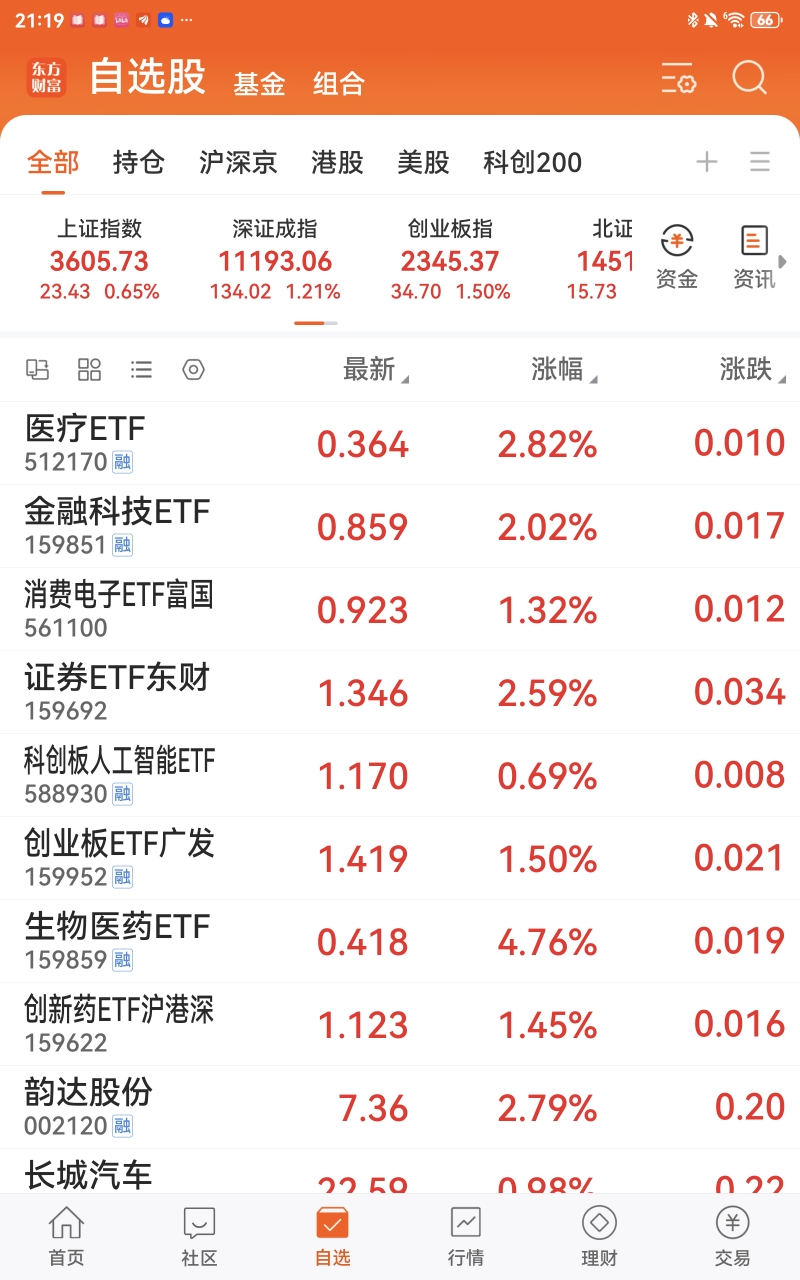Sort list by 最新 price column

(x=376, y=369)
